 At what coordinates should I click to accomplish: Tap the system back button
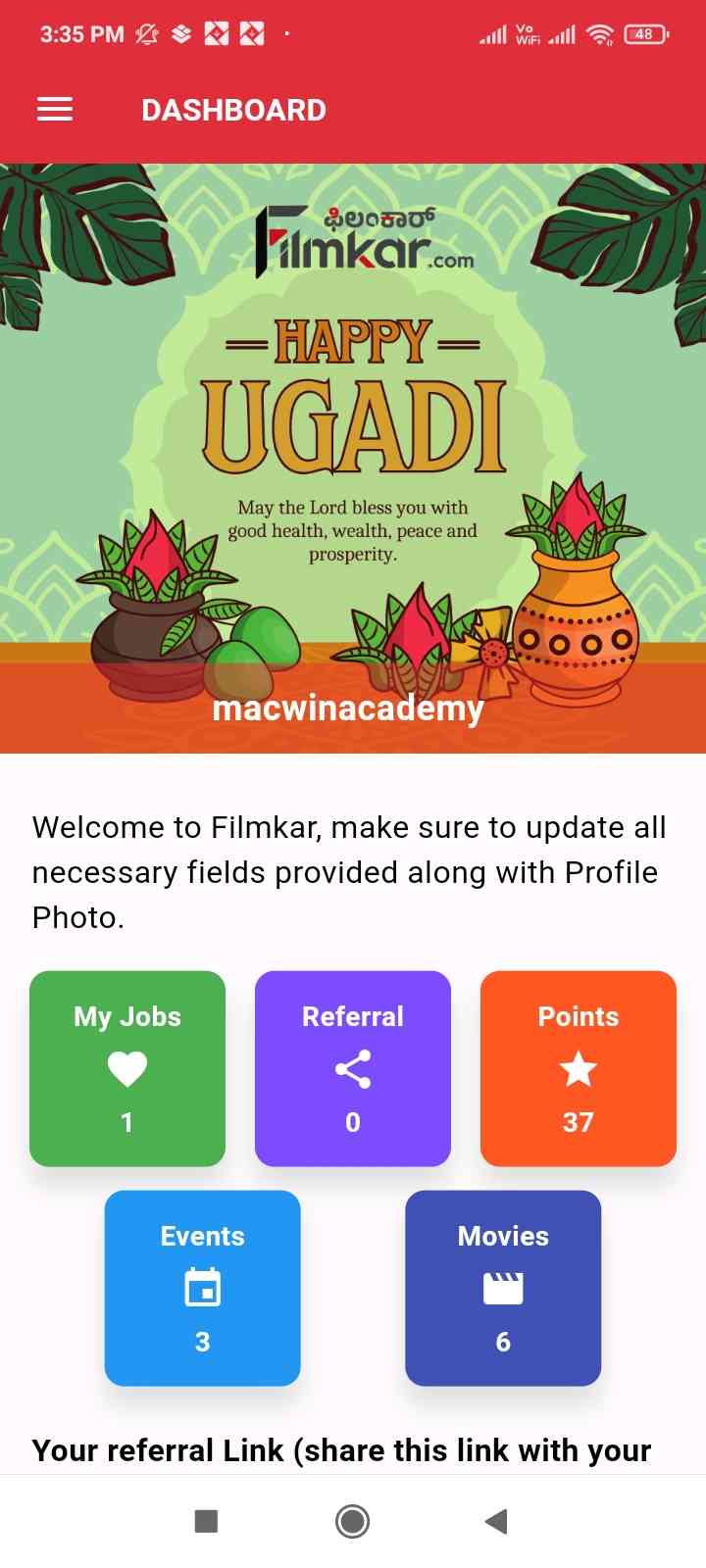coord(496,1521)
